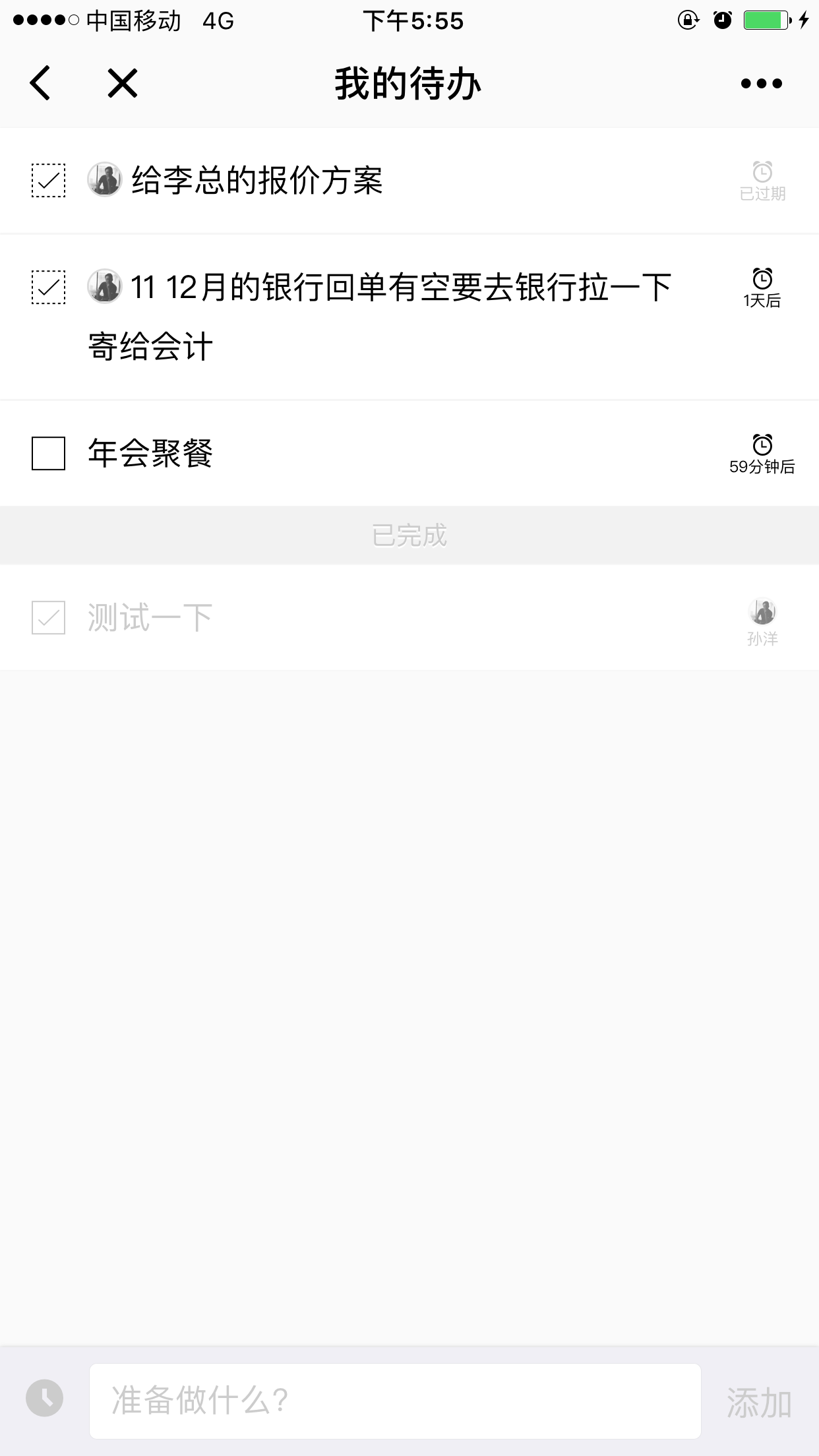Image resolution: width=819 pixels, height=1456 pixels.
Task: Open the 给李总的报价方案 task
Action: click(x=257, y=180)
